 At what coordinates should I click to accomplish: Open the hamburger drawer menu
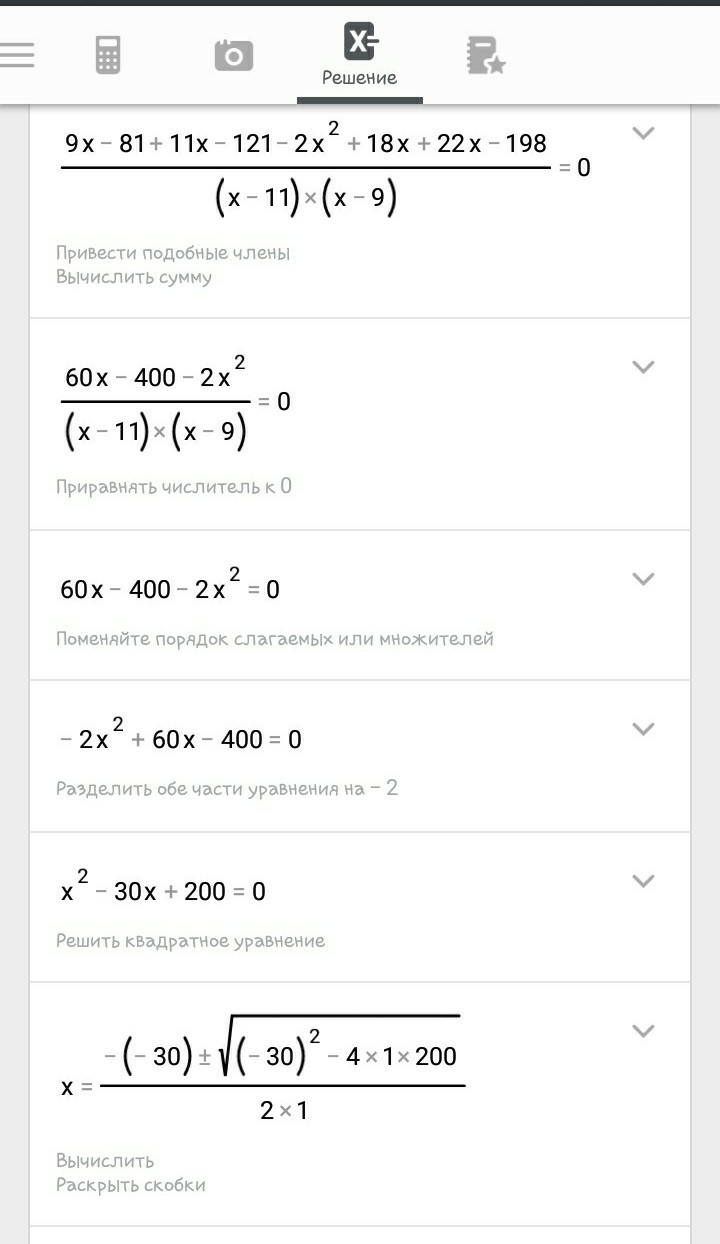(x=17, y=54)
